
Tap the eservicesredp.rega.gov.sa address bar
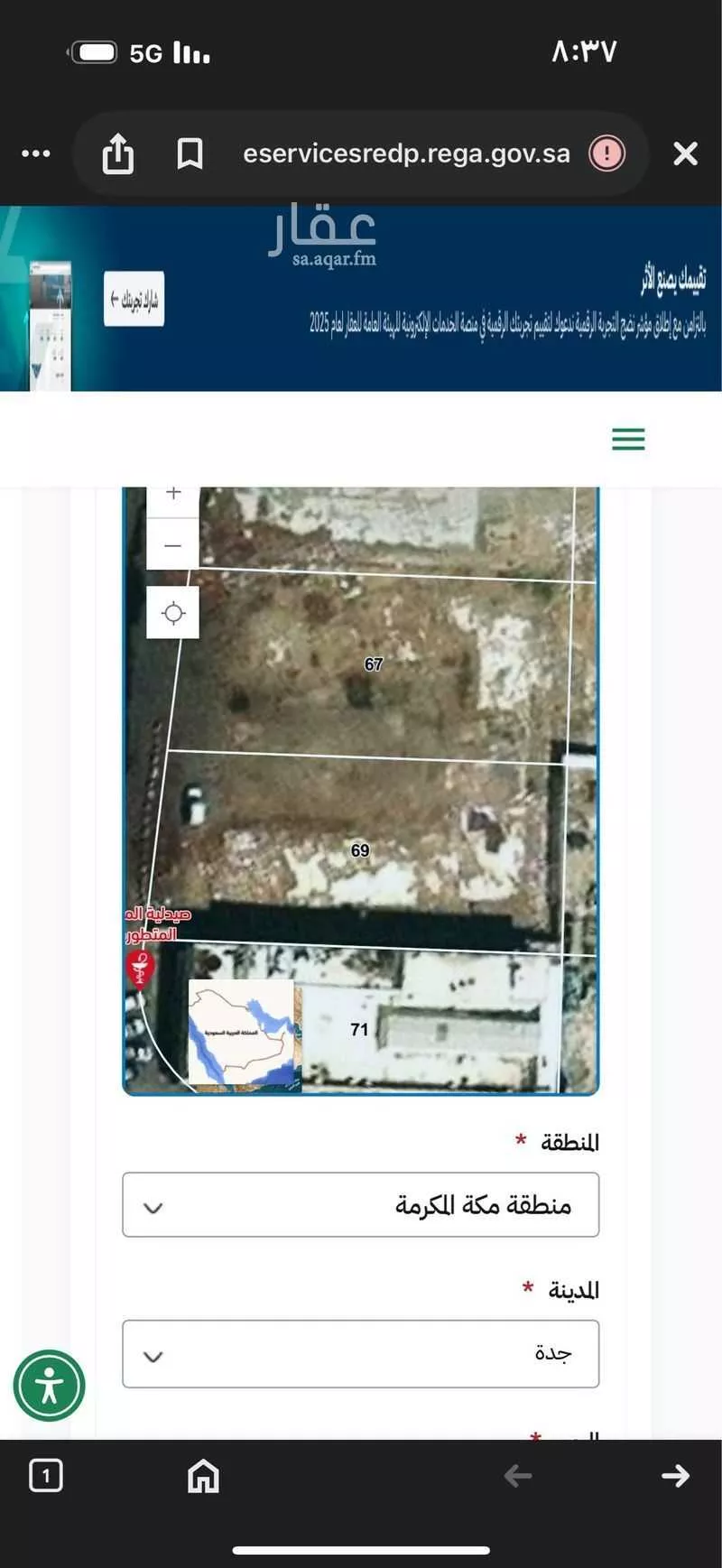coord(406,153)
